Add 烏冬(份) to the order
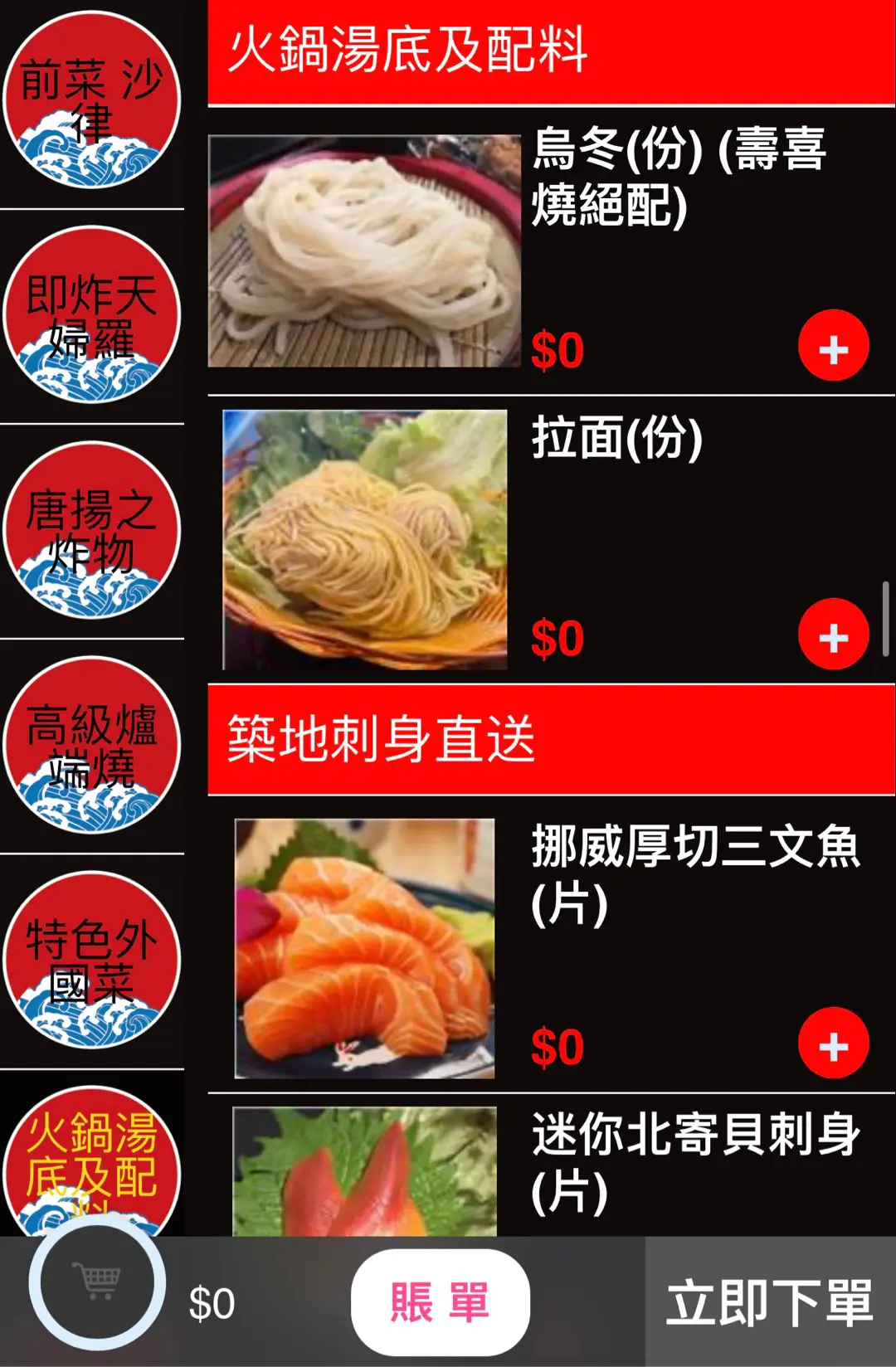 point(833,346)
